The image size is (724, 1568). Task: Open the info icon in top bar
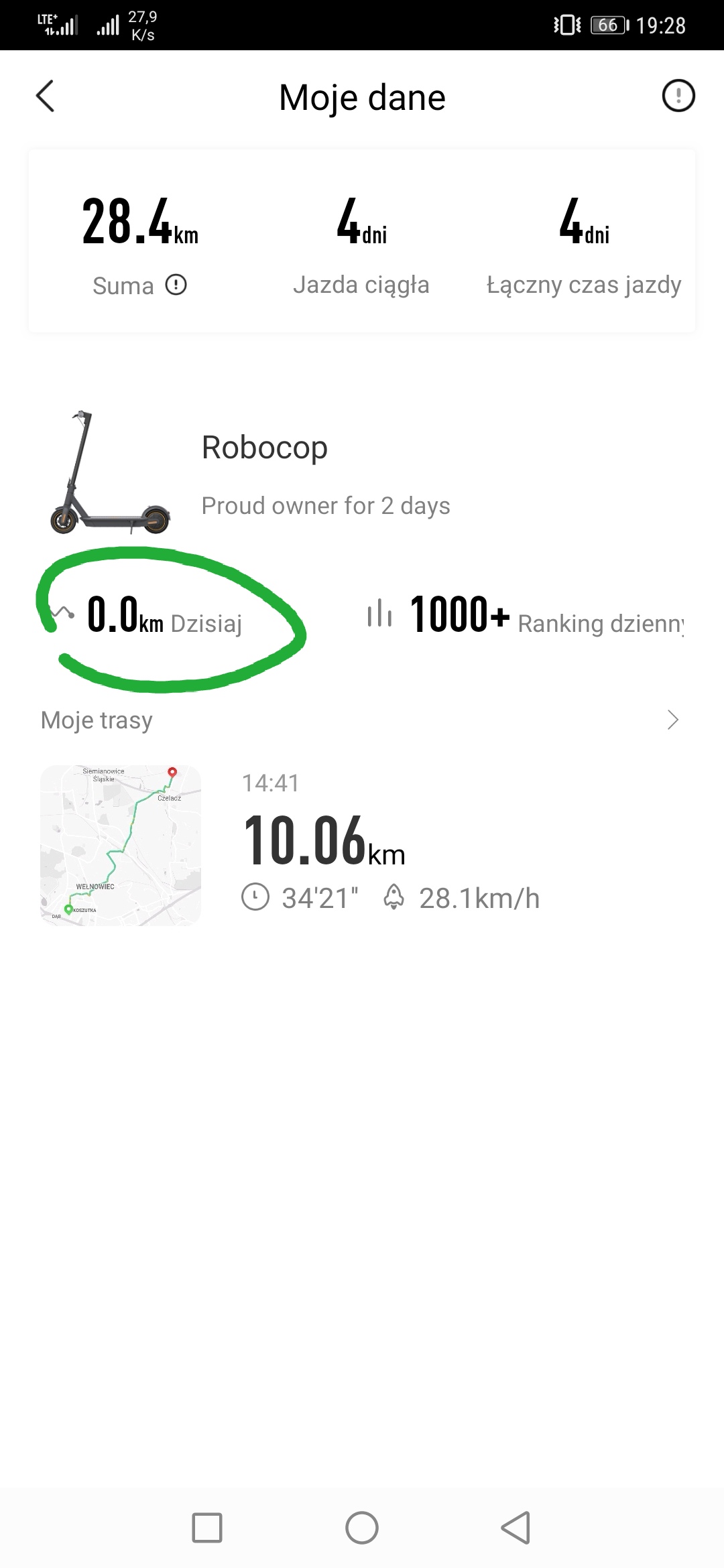pos(678,96)
